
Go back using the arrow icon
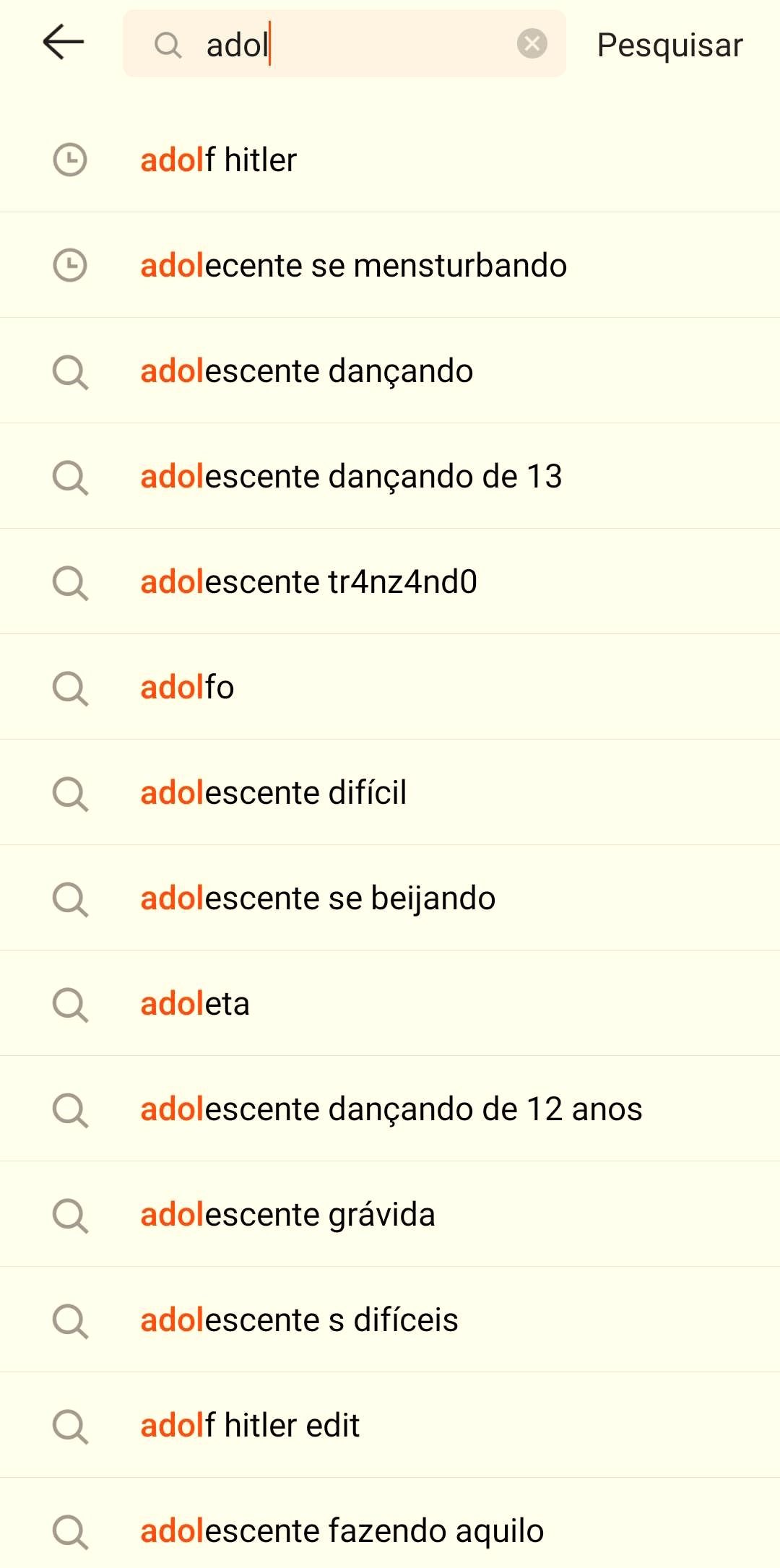(x=64, y=43)
